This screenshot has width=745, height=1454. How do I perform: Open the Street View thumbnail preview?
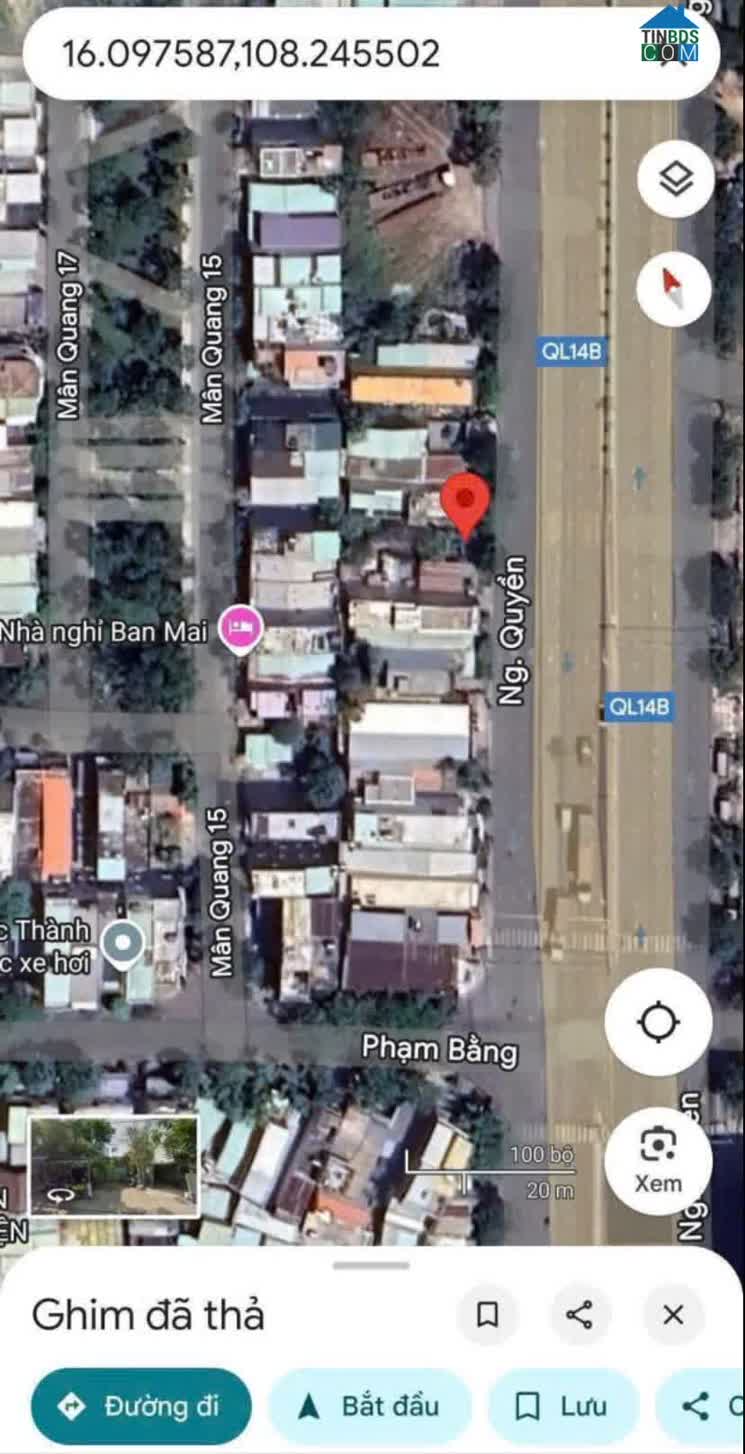[x=114, y=1166]
